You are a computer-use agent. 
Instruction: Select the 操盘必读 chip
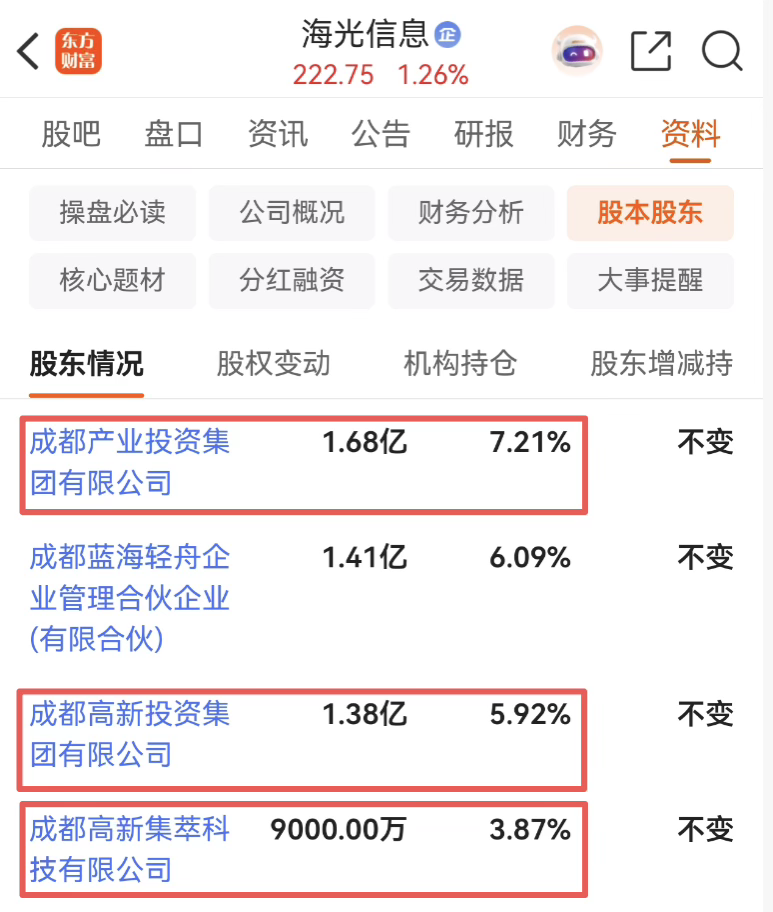coord(112,213)
